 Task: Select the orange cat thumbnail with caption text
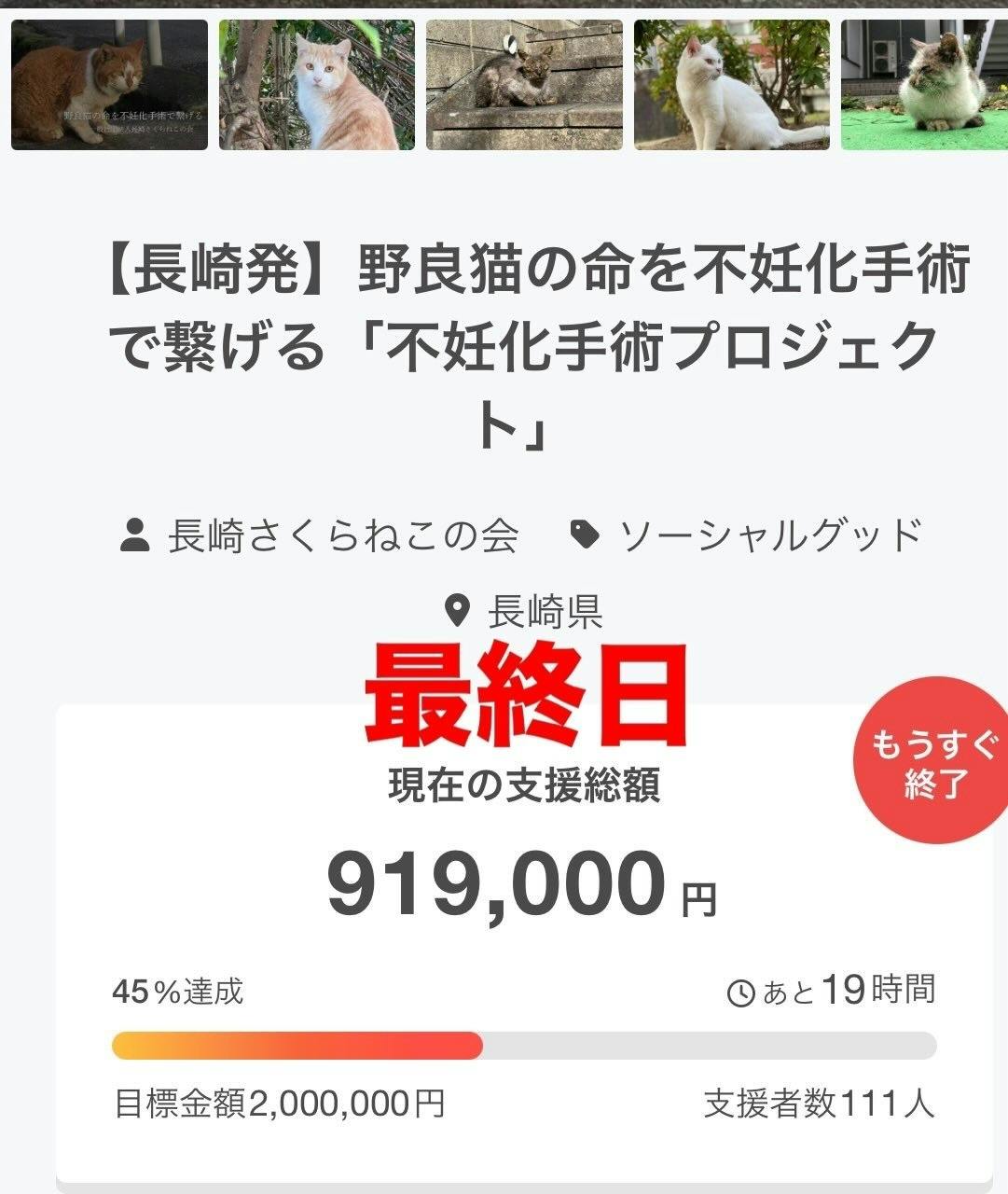click(109, 85)
